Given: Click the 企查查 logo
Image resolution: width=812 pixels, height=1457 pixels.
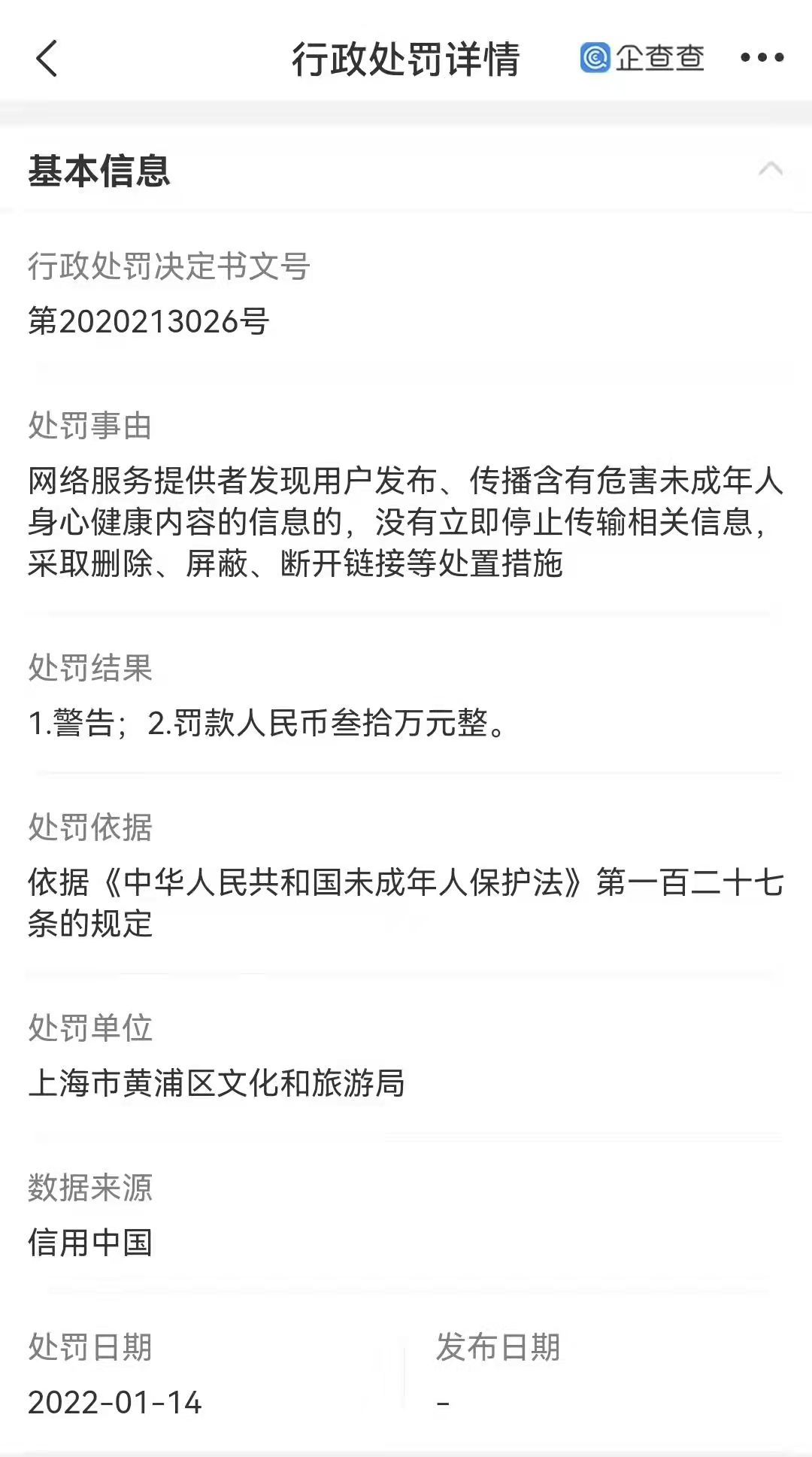Looking at the screenshot, I should pos(643,58).
